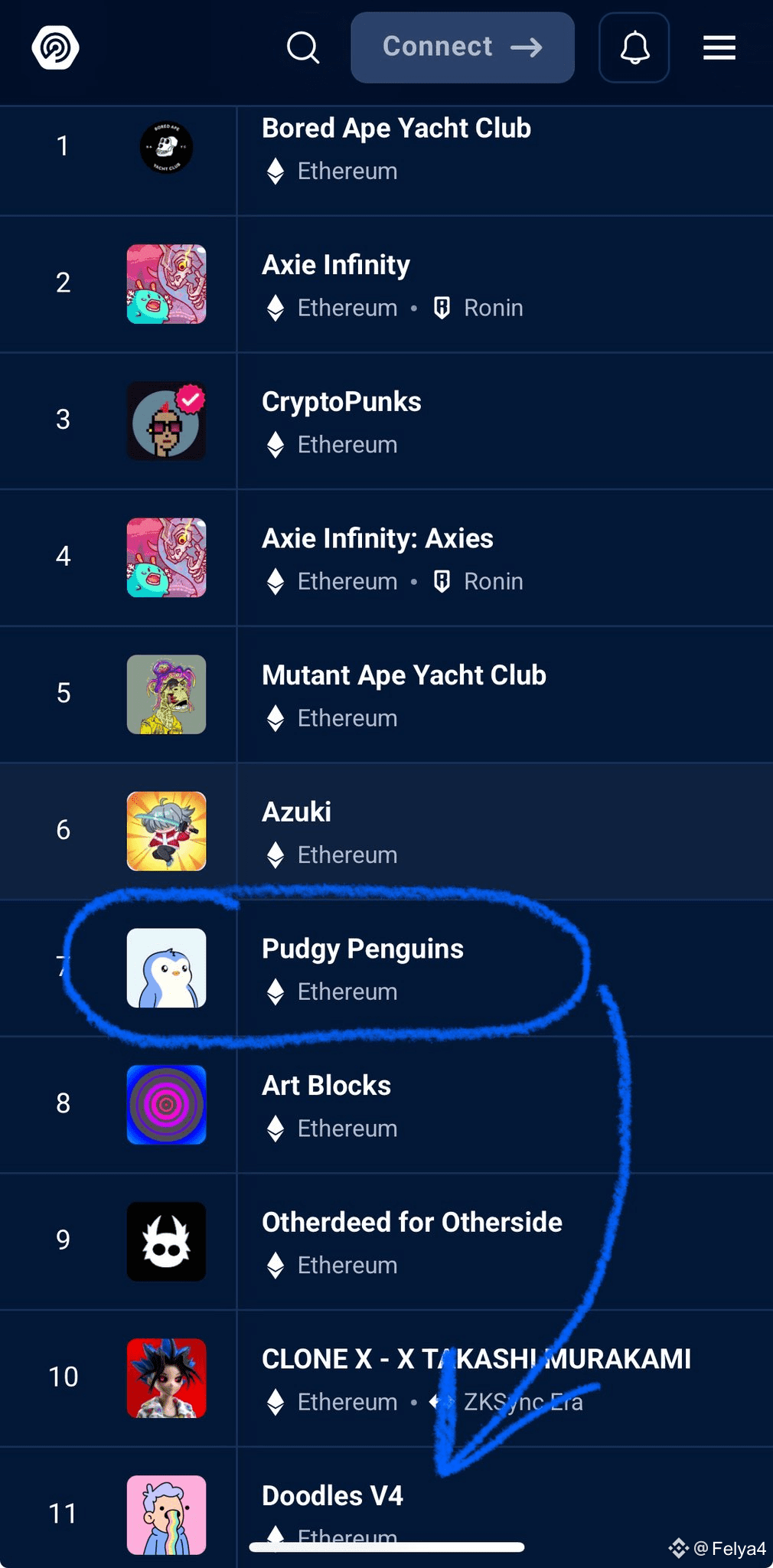
Task: Open the search icon
Action: point(303,47)
